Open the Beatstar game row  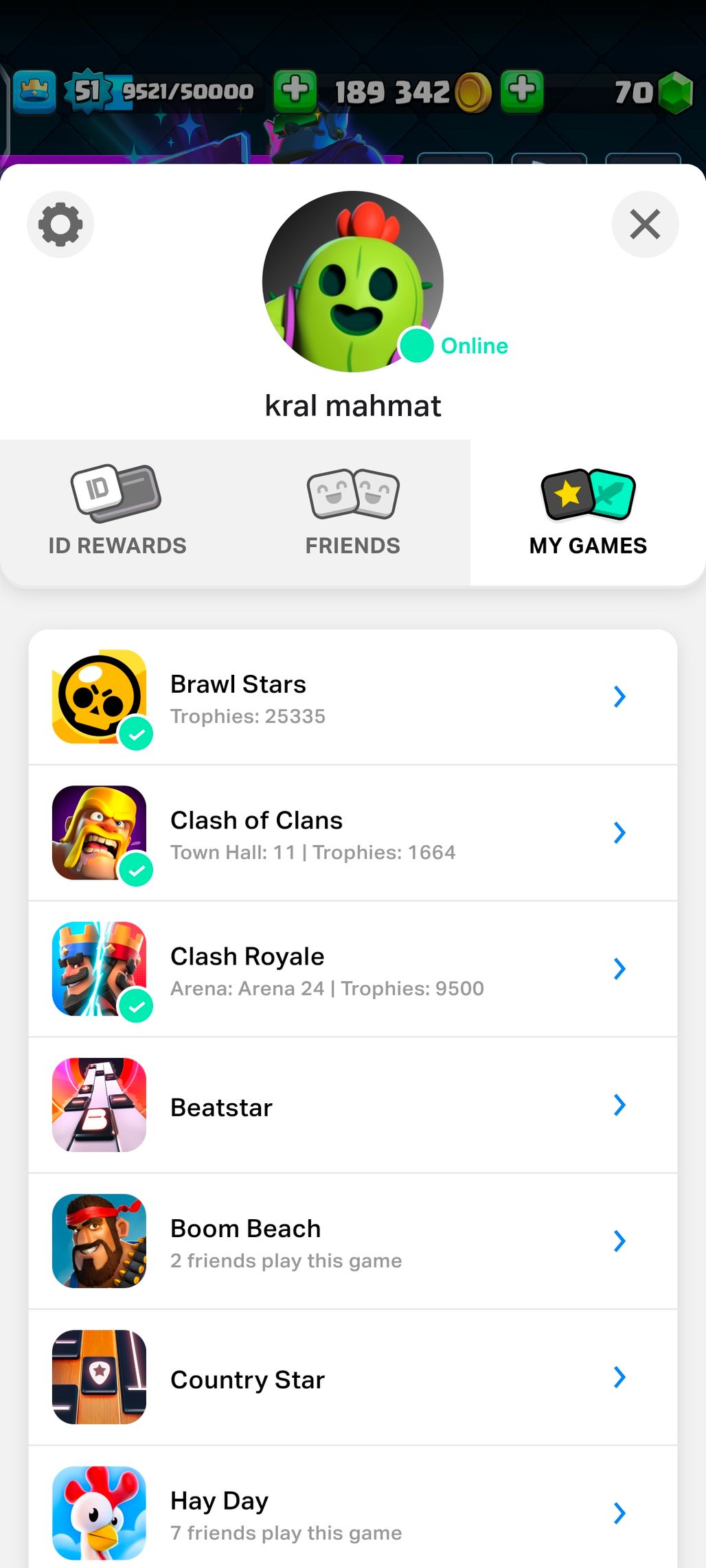(352, 1105)
